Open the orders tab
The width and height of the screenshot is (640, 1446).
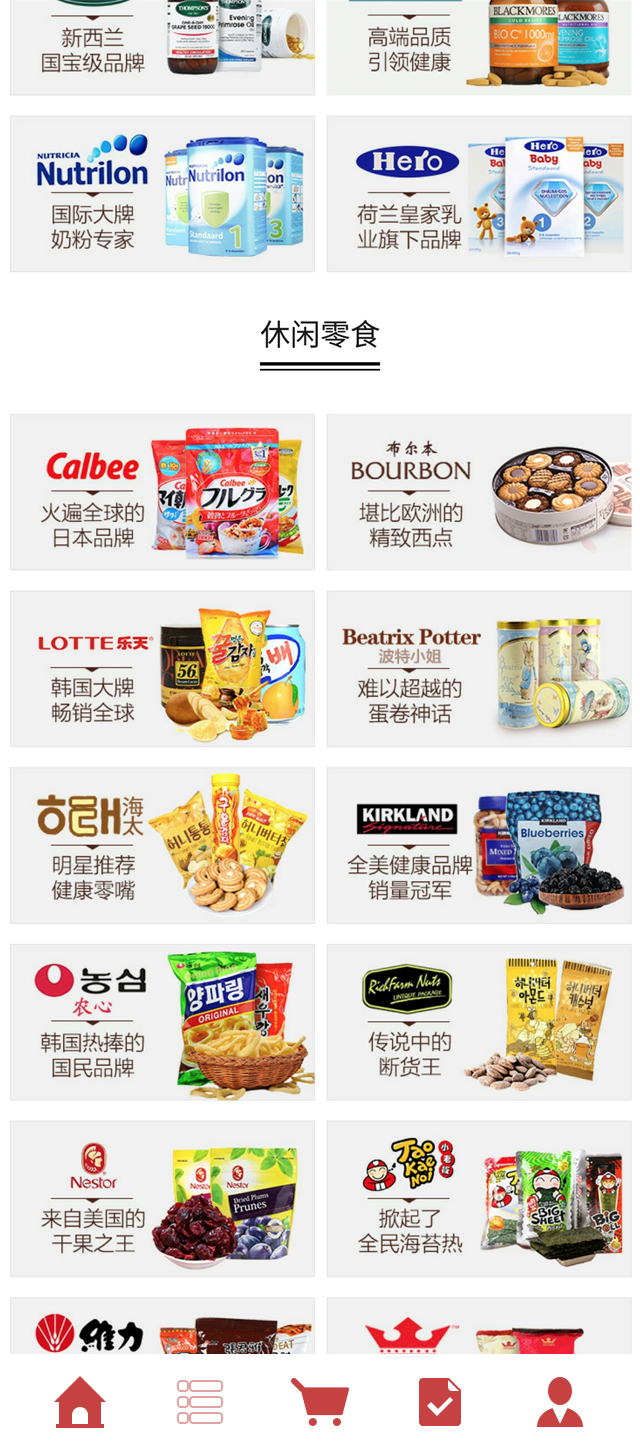click(440, 1402)
